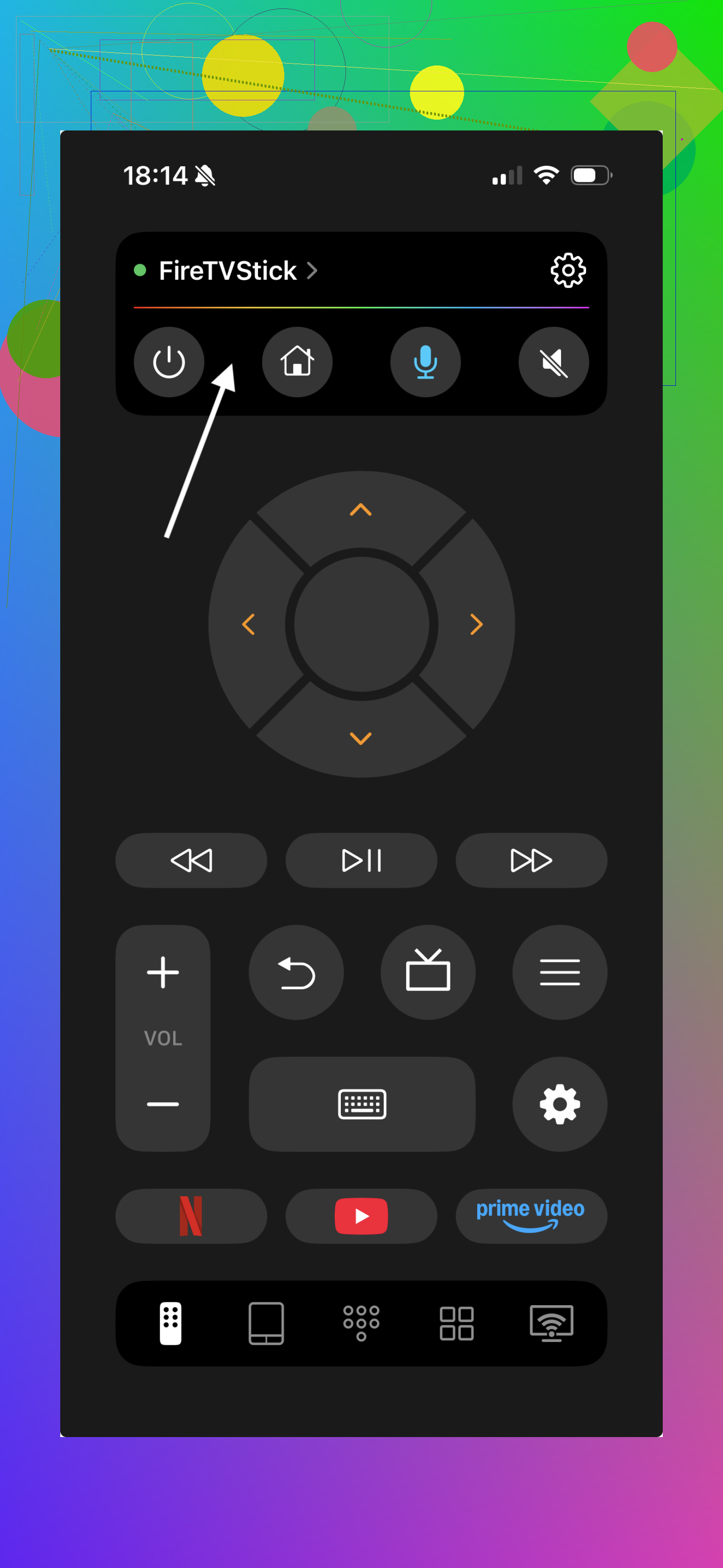Open FireTVStick device selection
The image size is (723, 1568).
237,271
